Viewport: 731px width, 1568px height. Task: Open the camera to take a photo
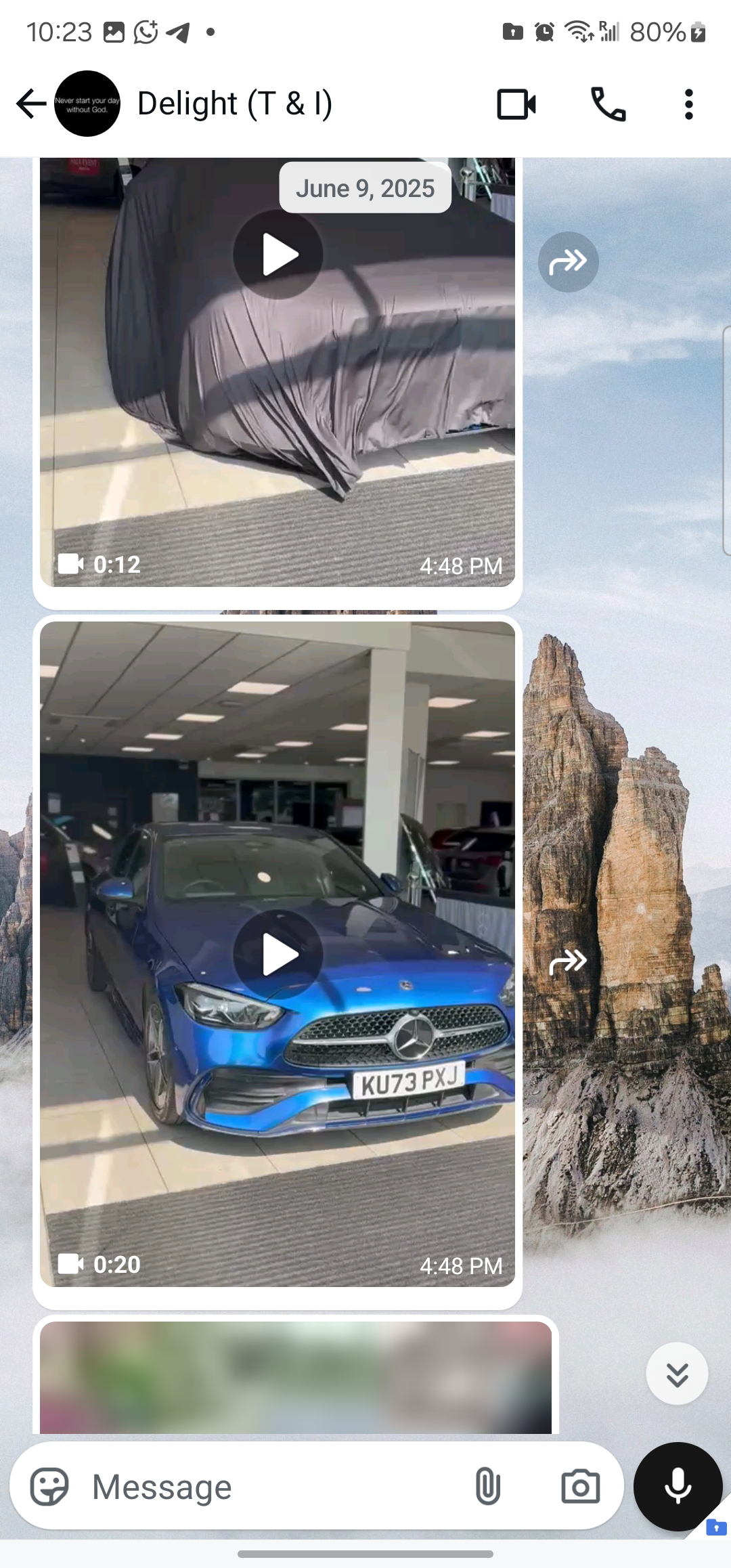[x=580, y=1487]
